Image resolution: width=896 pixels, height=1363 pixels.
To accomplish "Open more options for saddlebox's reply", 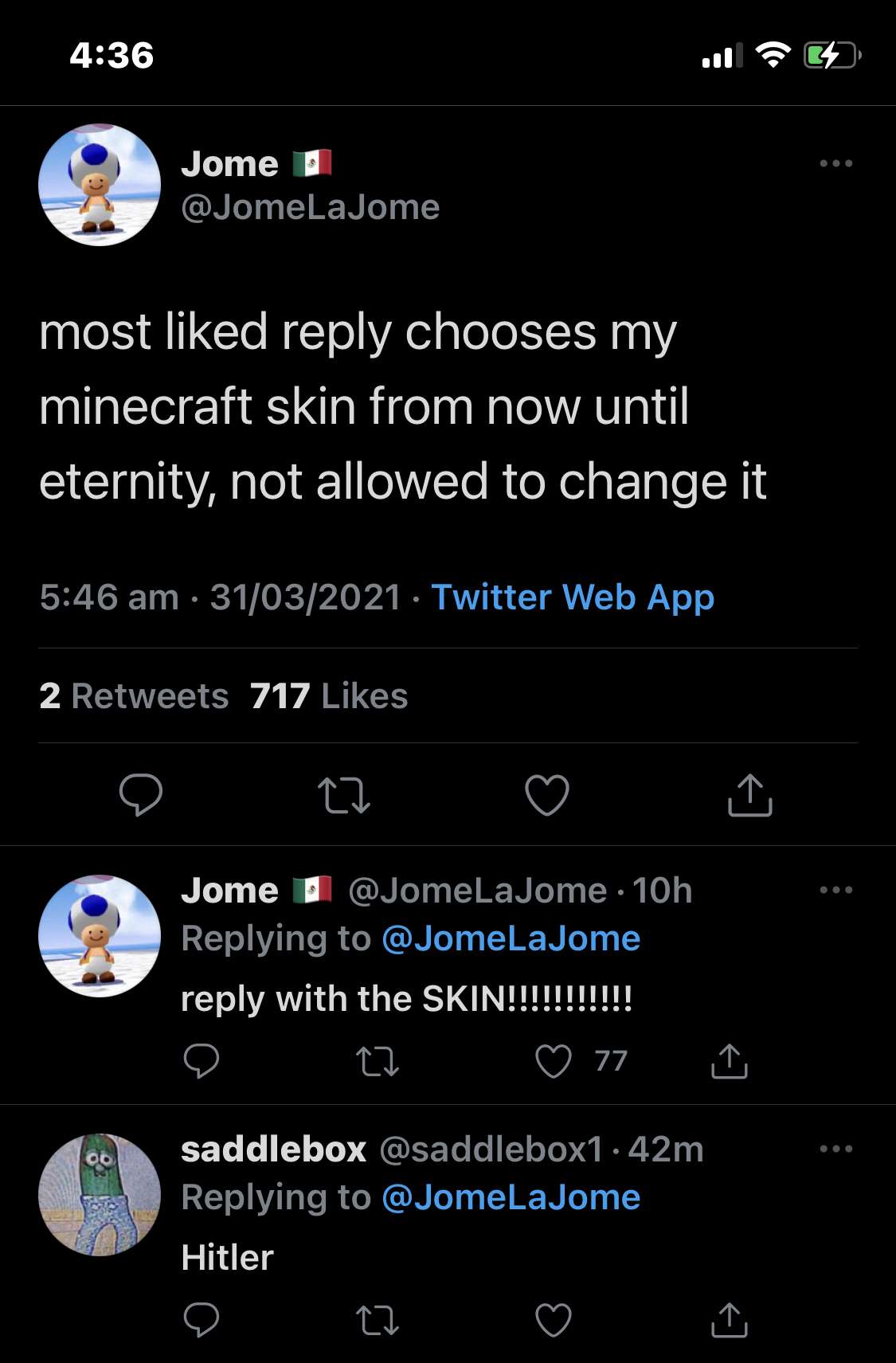I will pos(837,1150).
